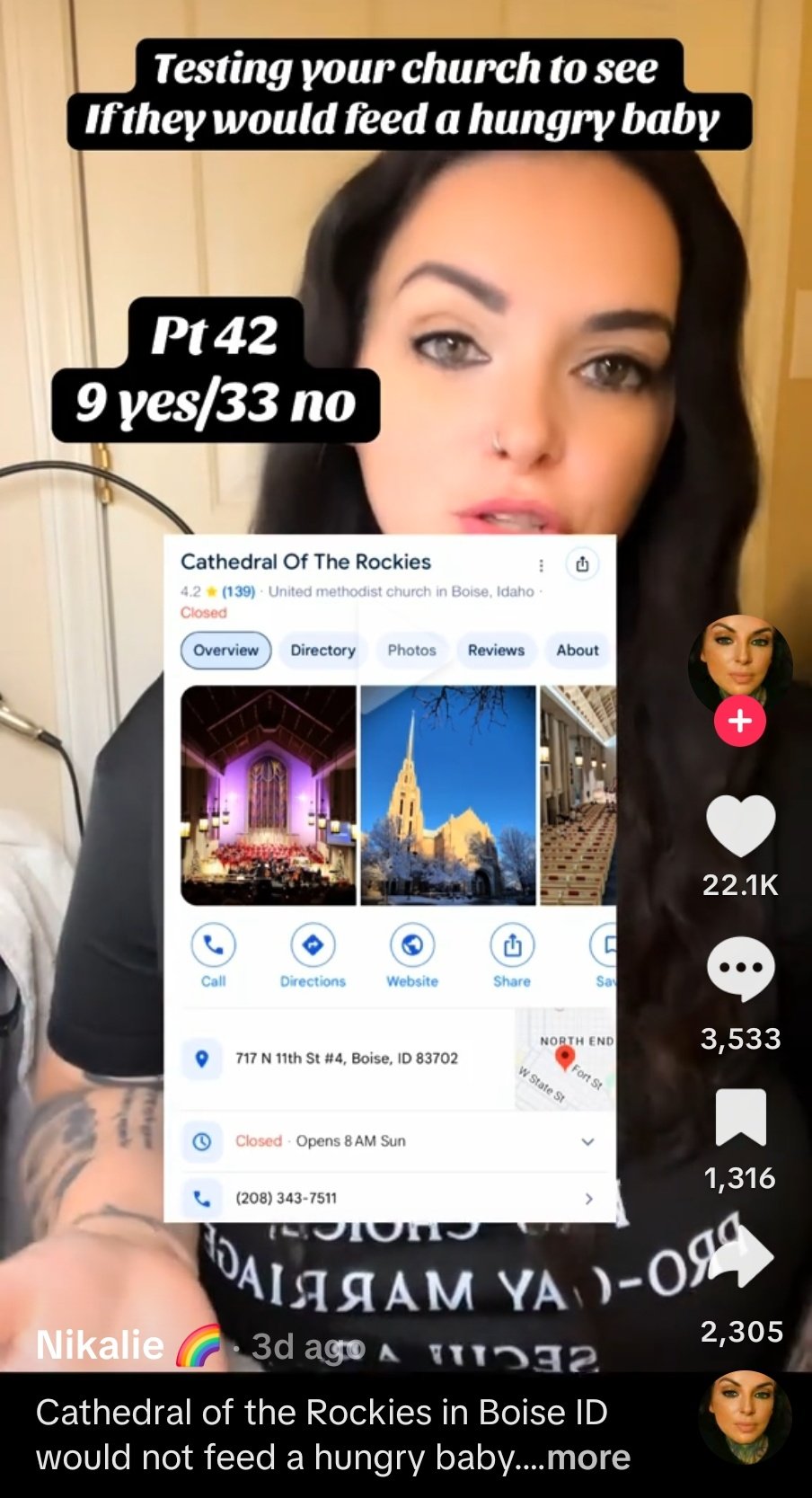
Task: Expand the caption by tapping more
Action: (x=588, y=1458)
